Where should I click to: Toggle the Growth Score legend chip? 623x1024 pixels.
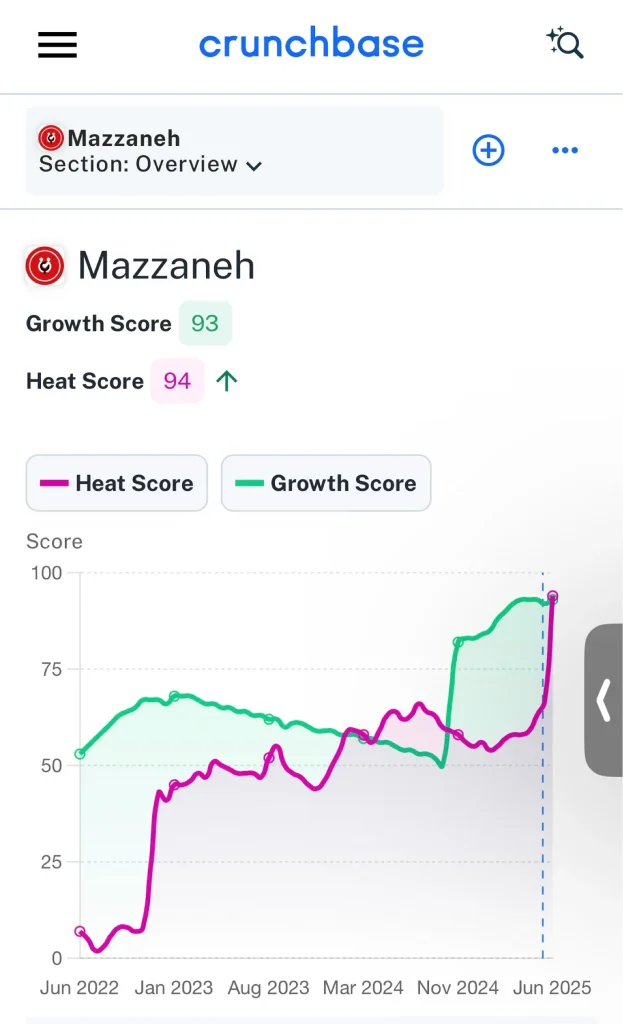coord(326,483)
